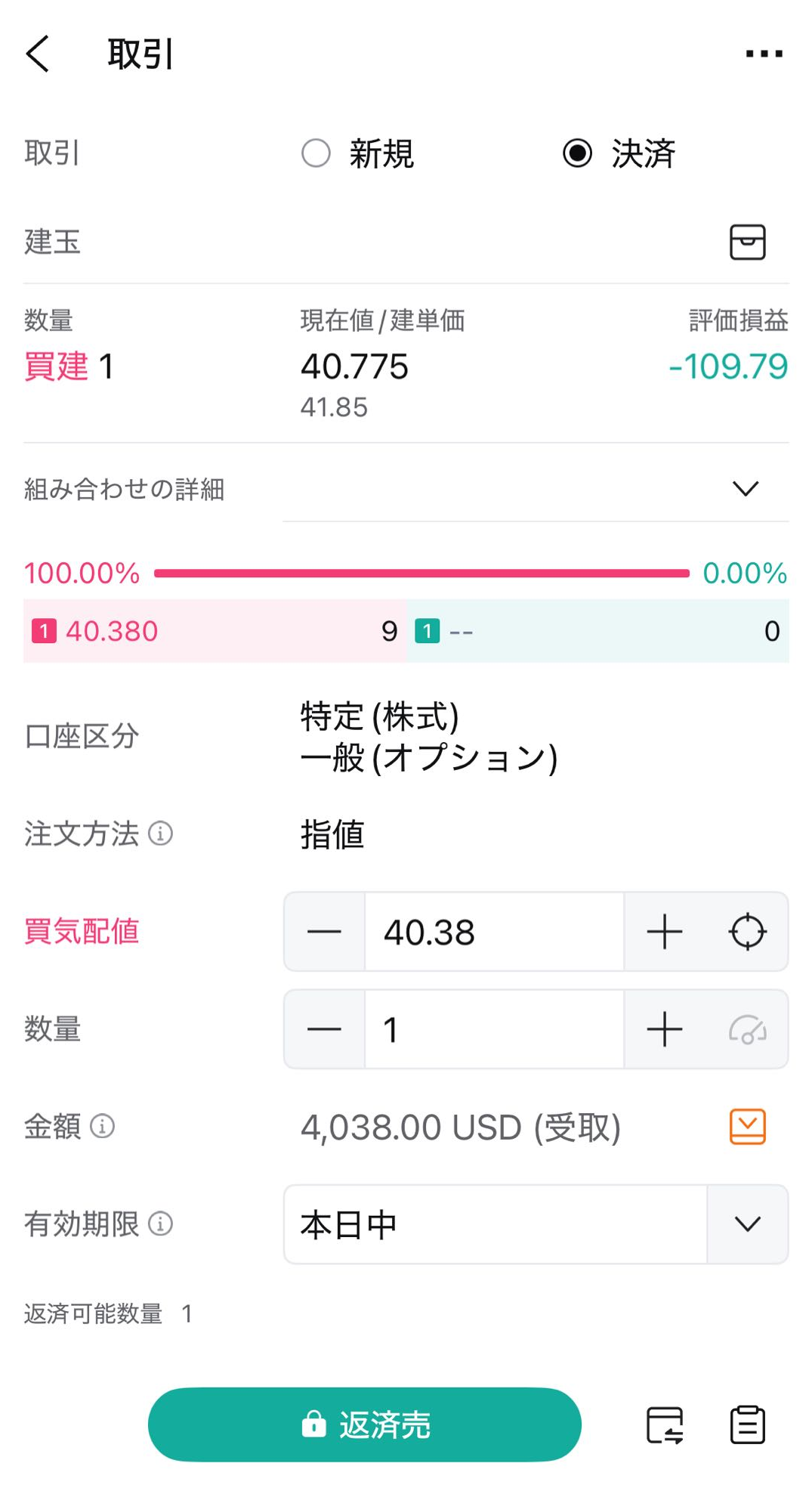Image resolution: width=812 pixels, height=1494 pixels.
Task: Expand 組み合わせの詳細 section
Action: 746,488
